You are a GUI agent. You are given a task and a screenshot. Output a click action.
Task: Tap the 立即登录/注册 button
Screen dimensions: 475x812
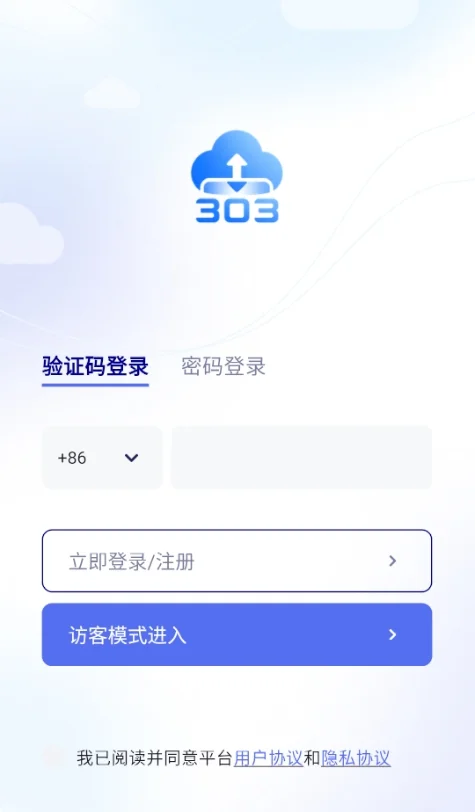pyautogui.click(x=237, y=561)
